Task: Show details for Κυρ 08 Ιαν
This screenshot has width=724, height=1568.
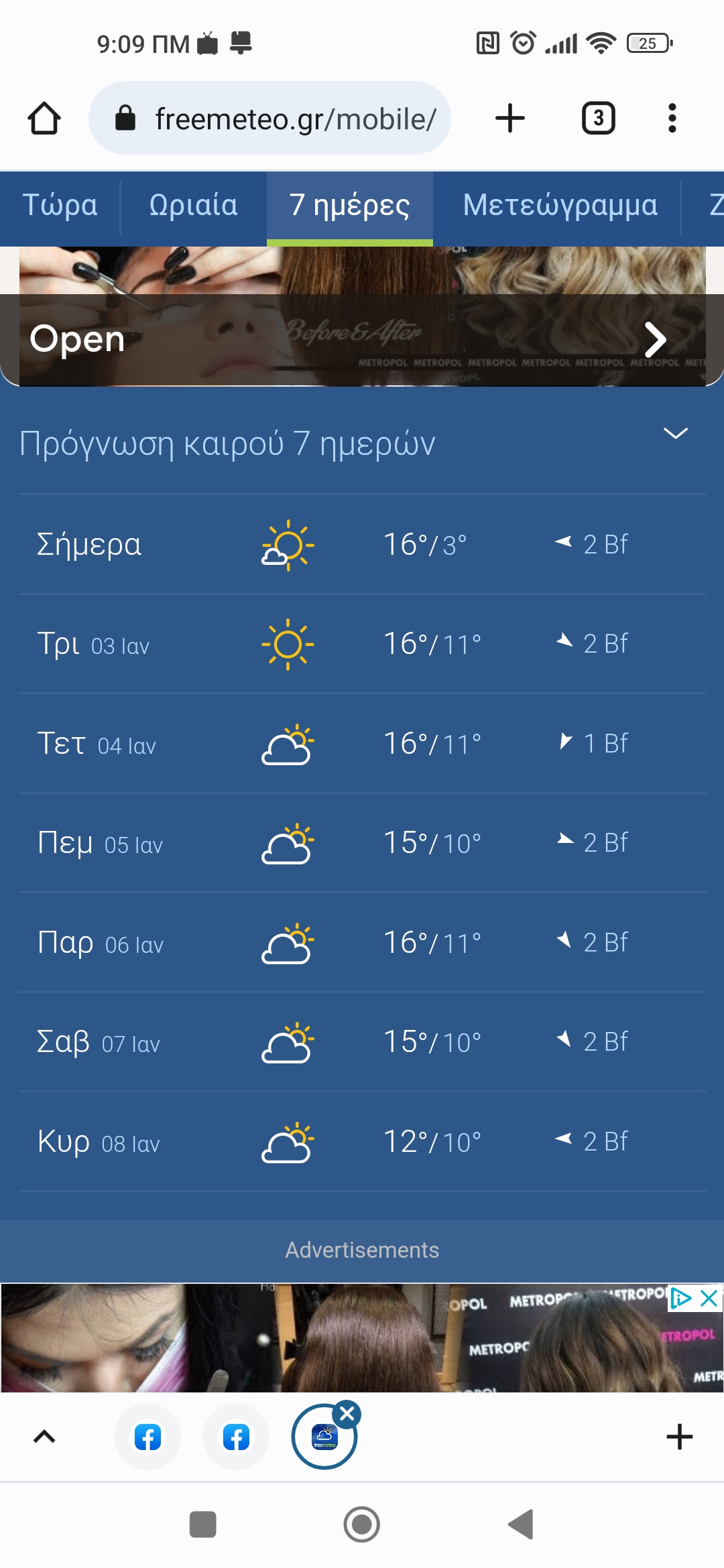Action: pos(362,1142)
